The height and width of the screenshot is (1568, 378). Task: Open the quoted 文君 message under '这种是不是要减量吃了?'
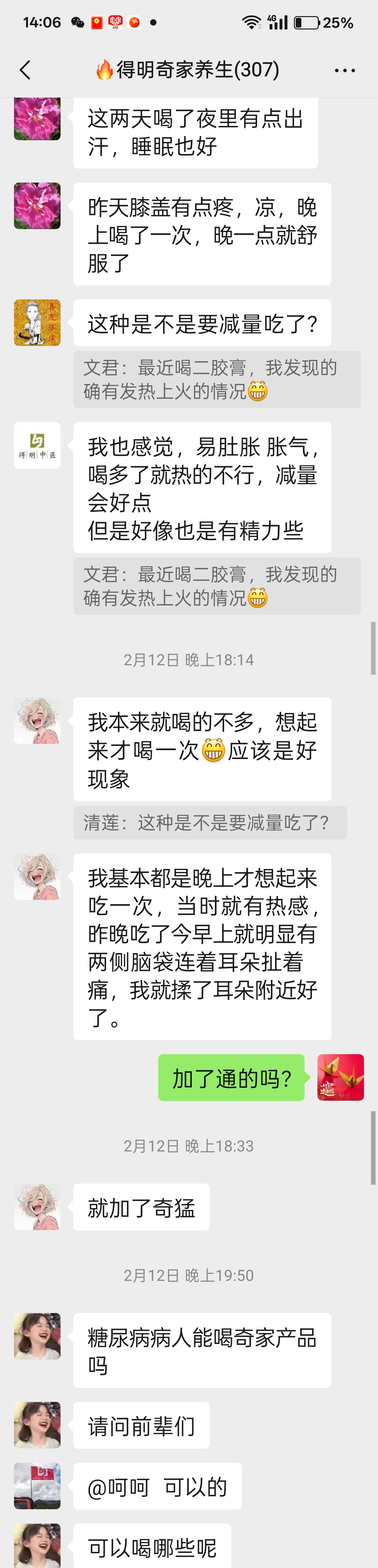pyautogui.click(x=217, y=379)
